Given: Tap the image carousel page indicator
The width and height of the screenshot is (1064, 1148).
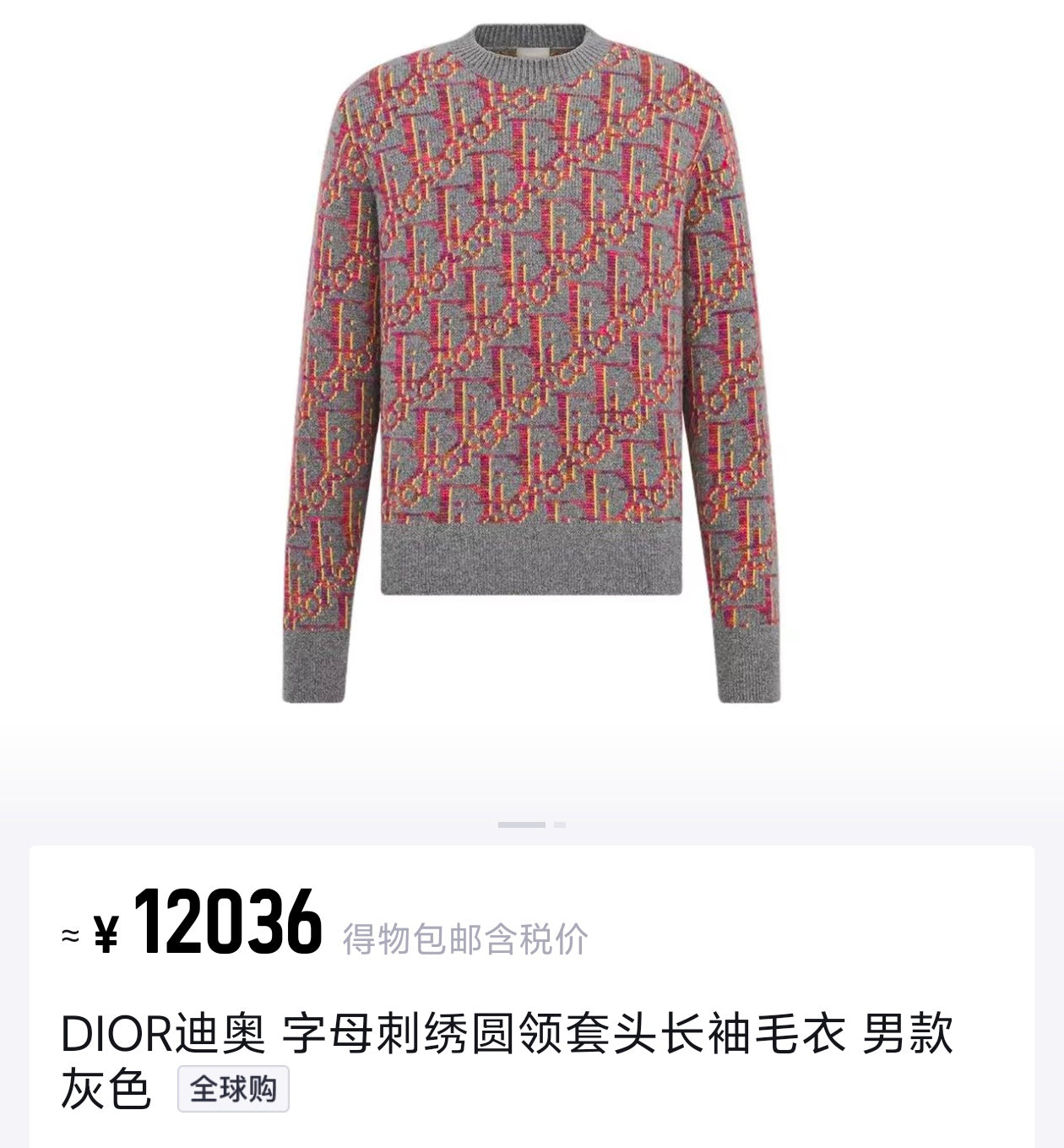Looking at the screenshot, I should tap(532, 824).
